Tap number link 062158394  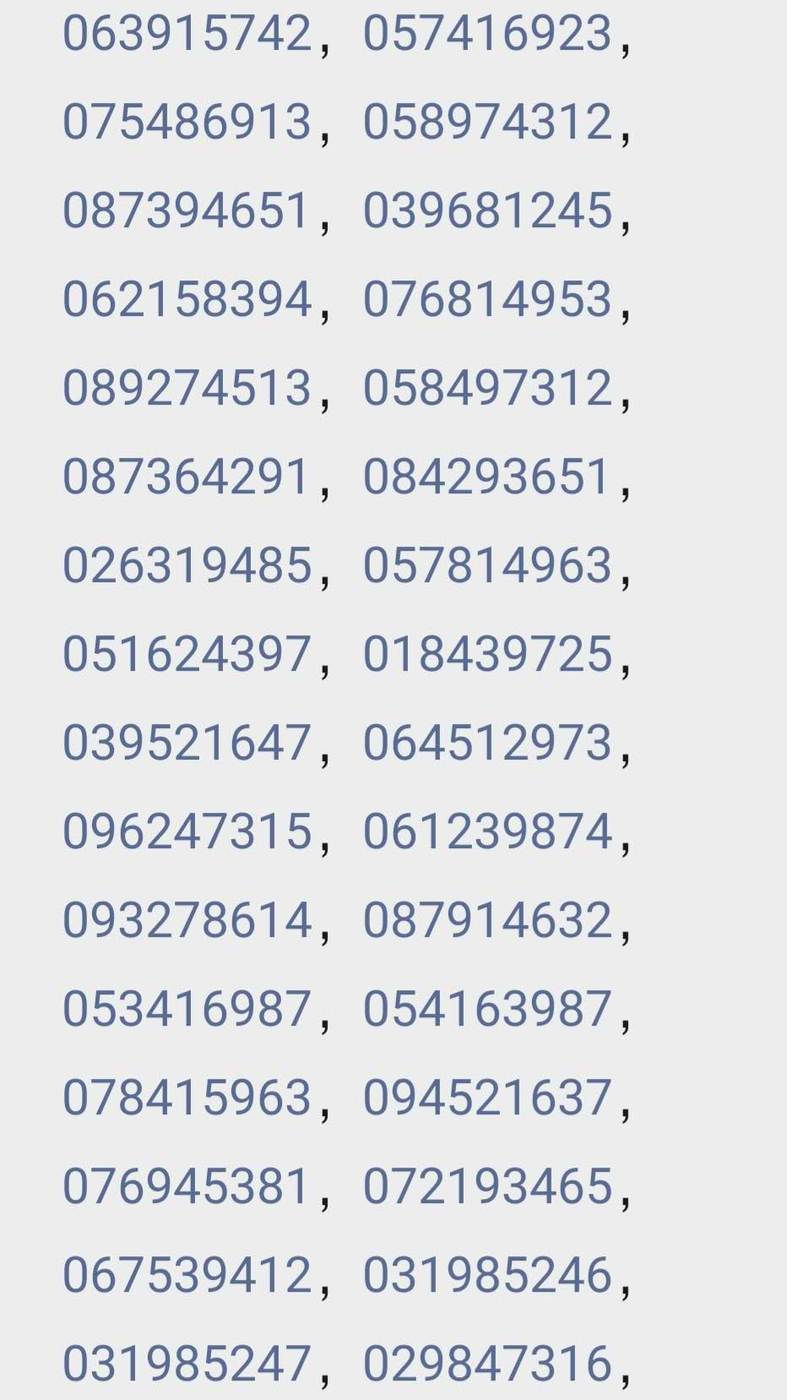tap(187, 300)
